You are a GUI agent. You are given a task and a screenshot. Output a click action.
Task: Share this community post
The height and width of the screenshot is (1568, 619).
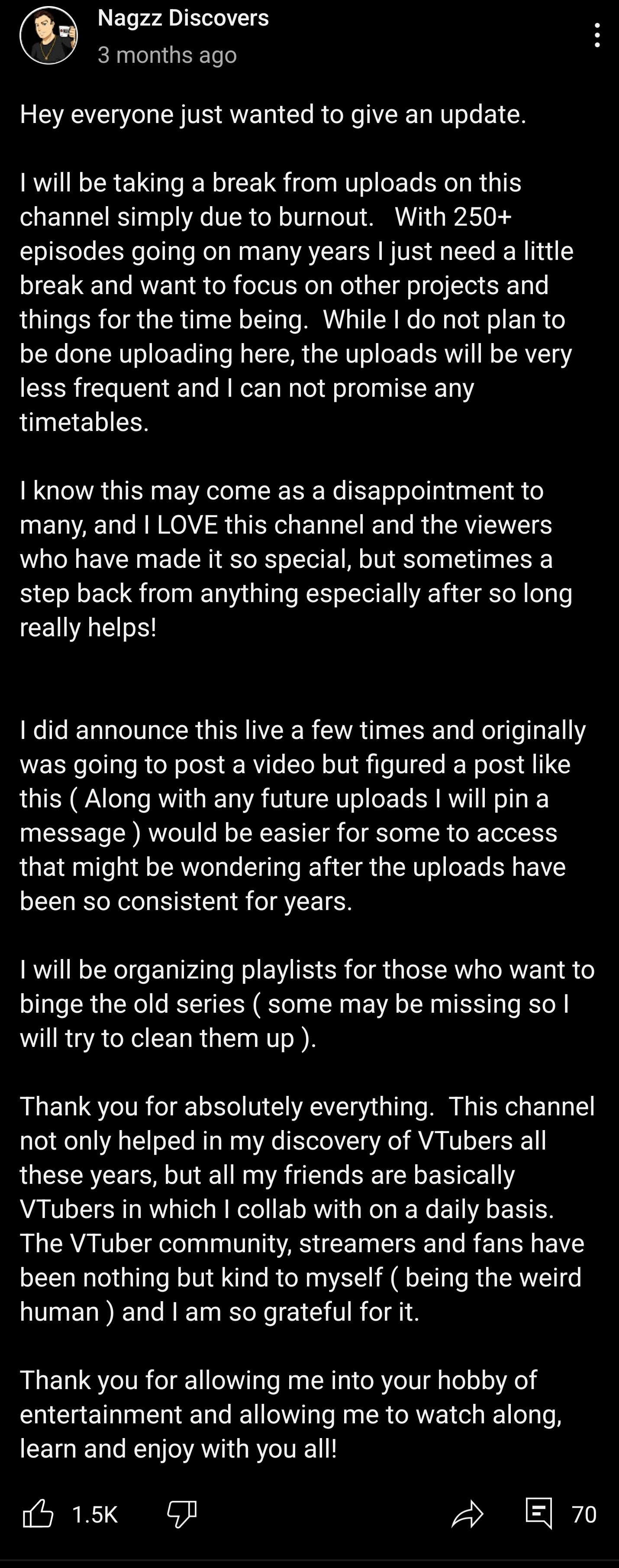pyautogui.click(x=467, y=1514)
